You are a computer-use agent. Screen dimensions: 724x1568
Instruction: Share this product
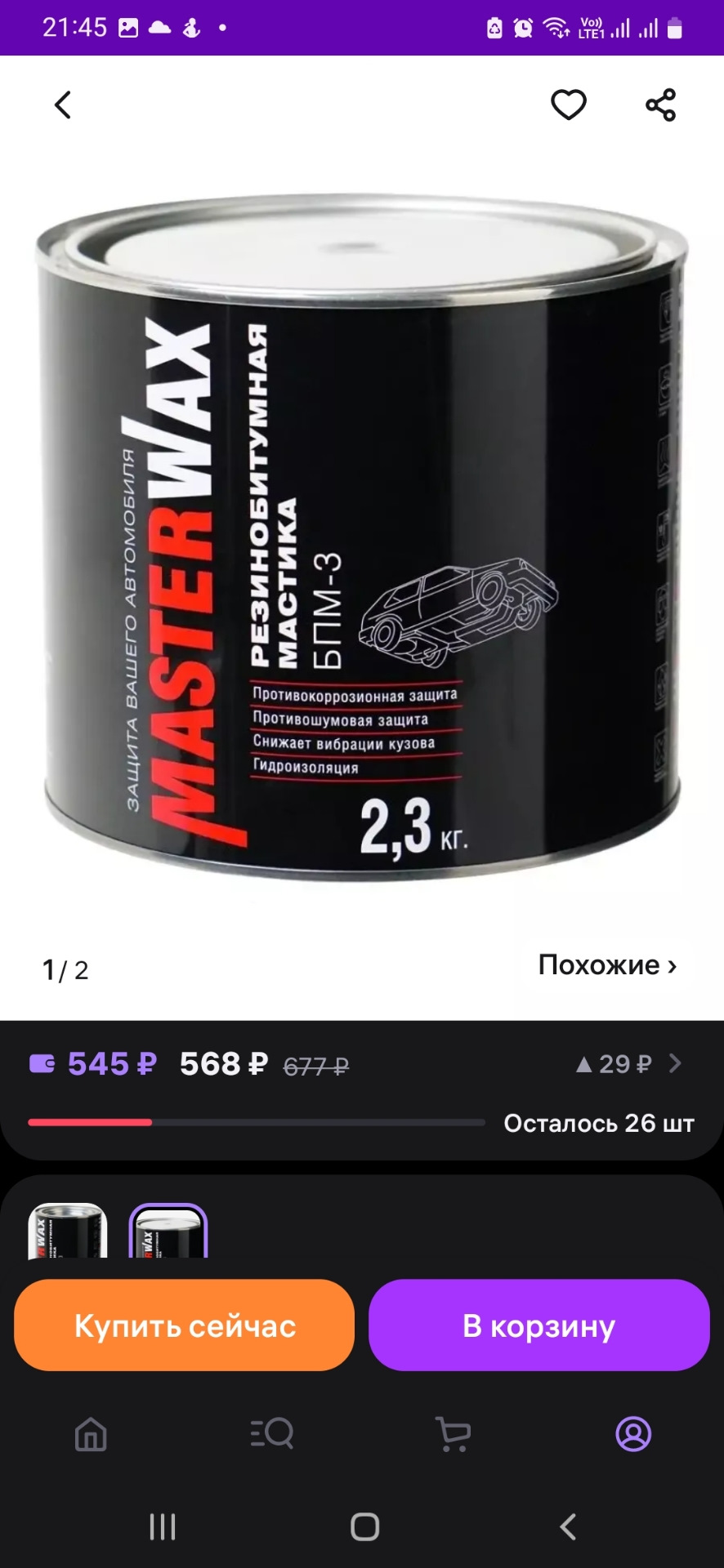pos(660,105)
